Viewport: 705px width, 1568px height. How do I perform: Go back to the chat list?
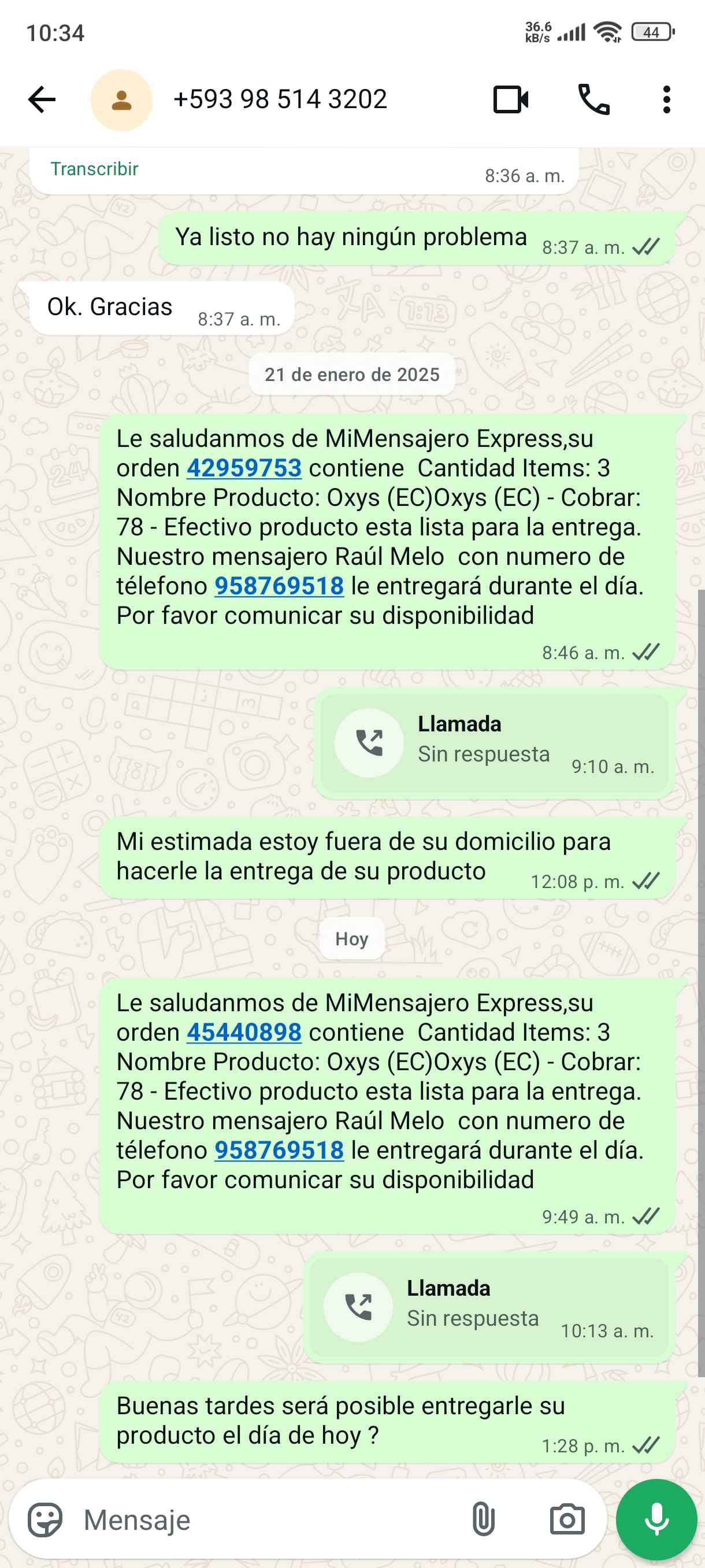(42, 100)
